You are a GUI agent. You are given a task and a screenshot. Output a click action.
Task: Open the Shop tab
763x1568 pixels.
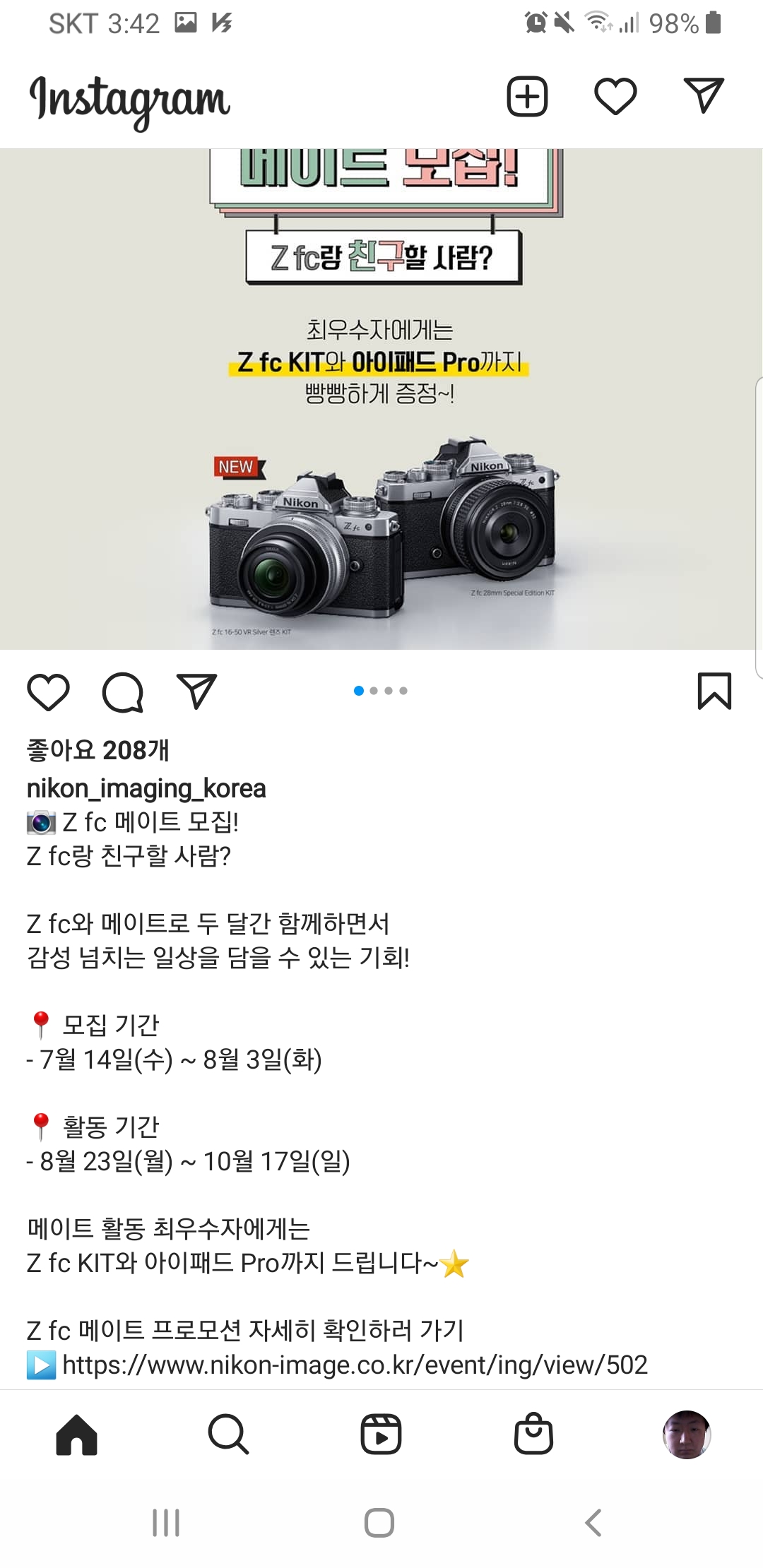[533, 1434]
